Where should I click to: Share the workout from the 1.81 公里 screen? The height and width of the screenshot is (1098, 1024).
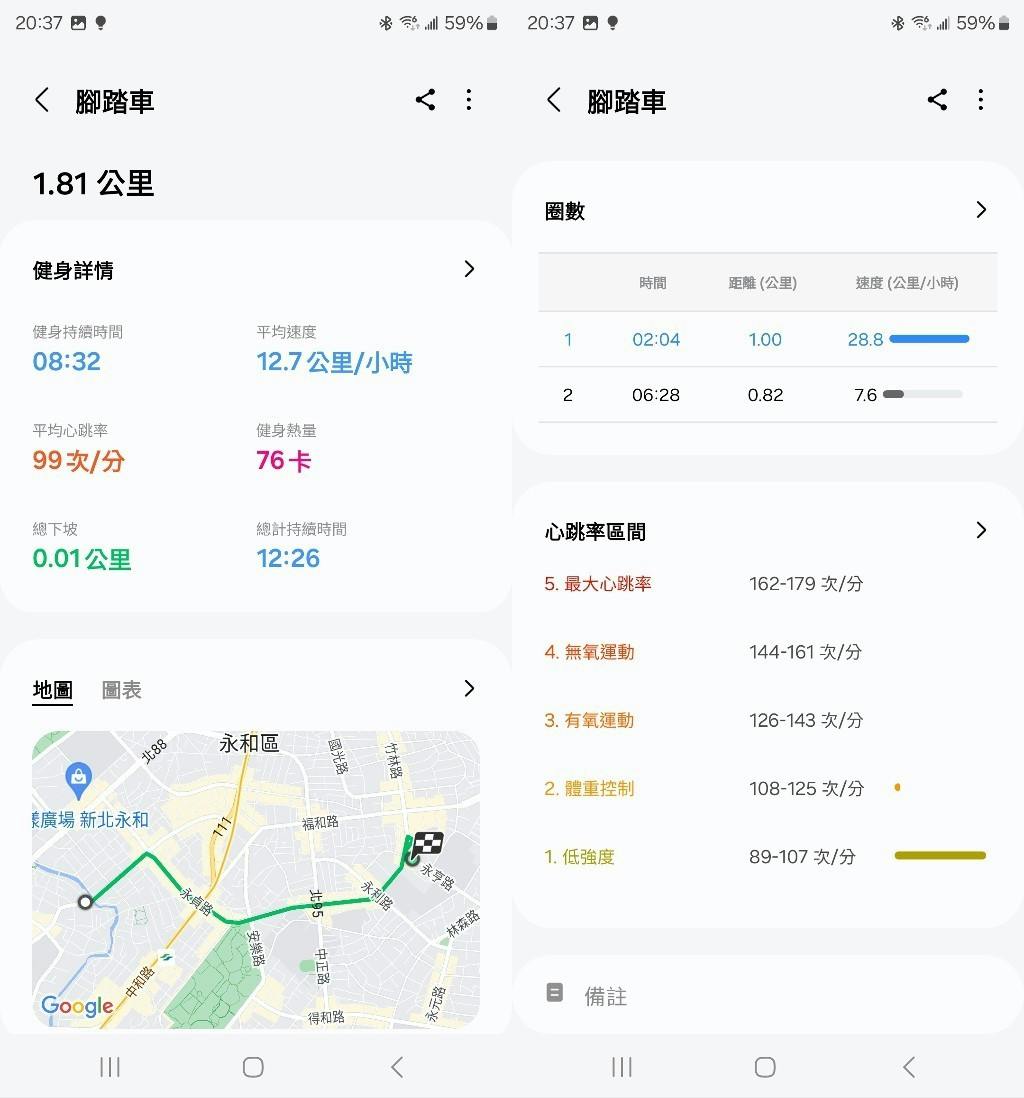(425, 100)
